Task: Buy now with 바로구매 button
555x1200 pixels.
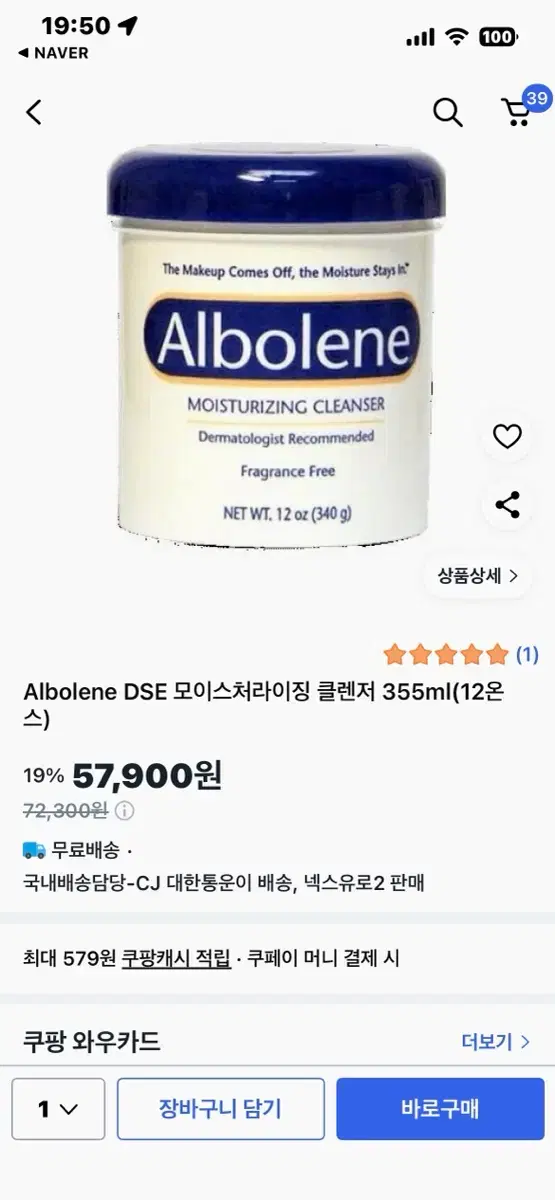Action: [x=440, y=1109]
